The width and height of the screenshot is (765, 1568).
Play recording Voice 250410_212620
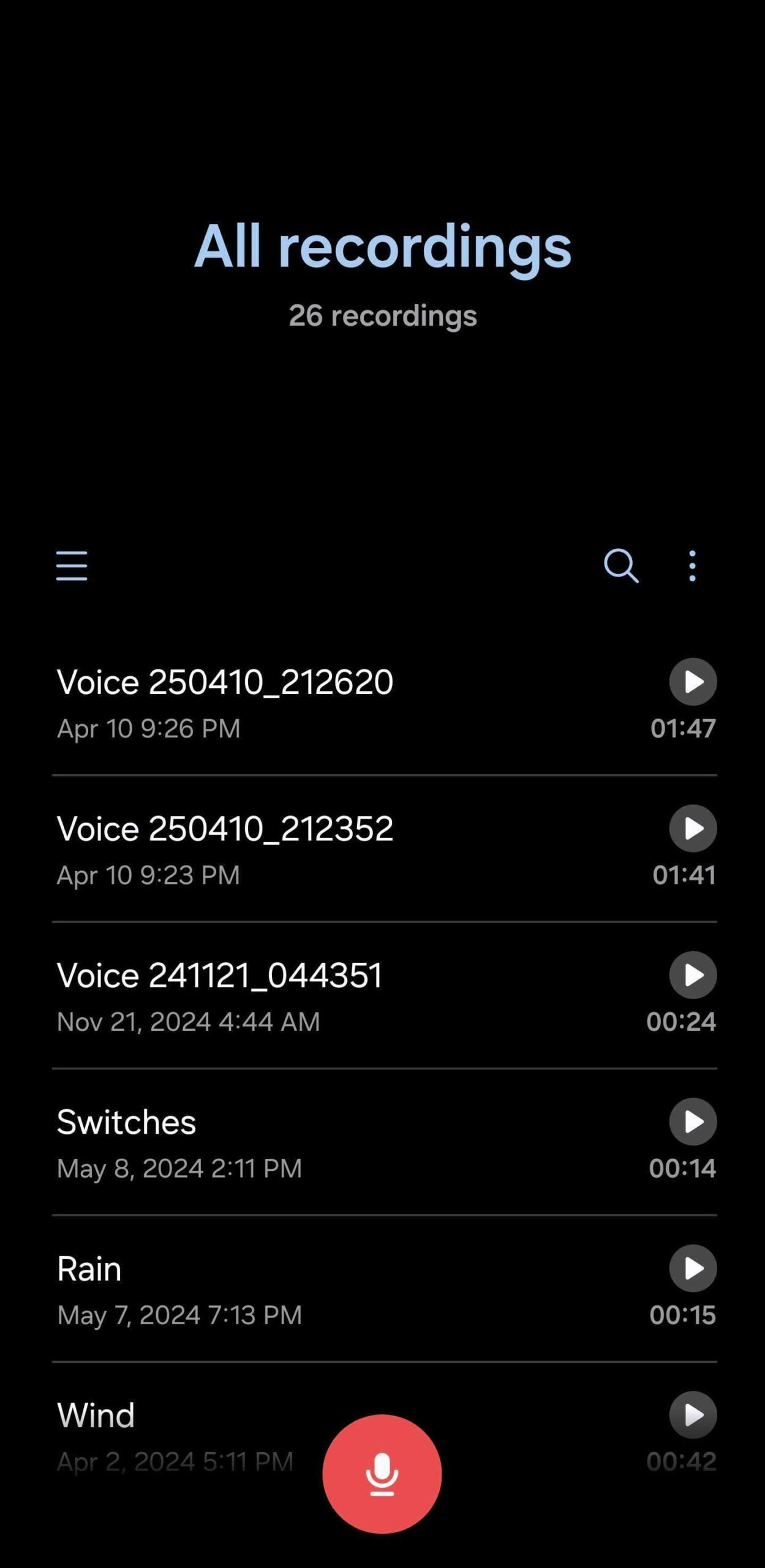click(693, 682)
